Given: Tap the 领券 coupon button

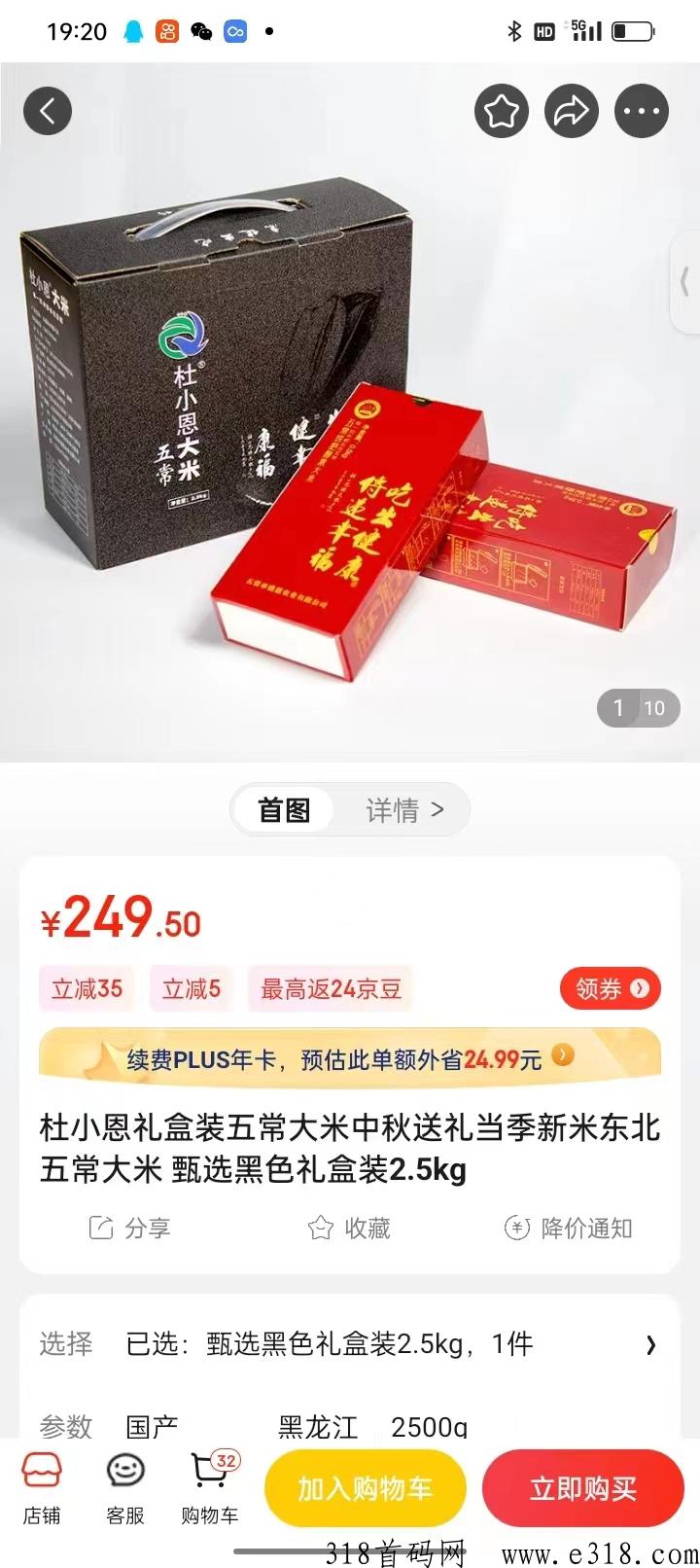Looking at the screenshot, I should [x=611, y=988].
